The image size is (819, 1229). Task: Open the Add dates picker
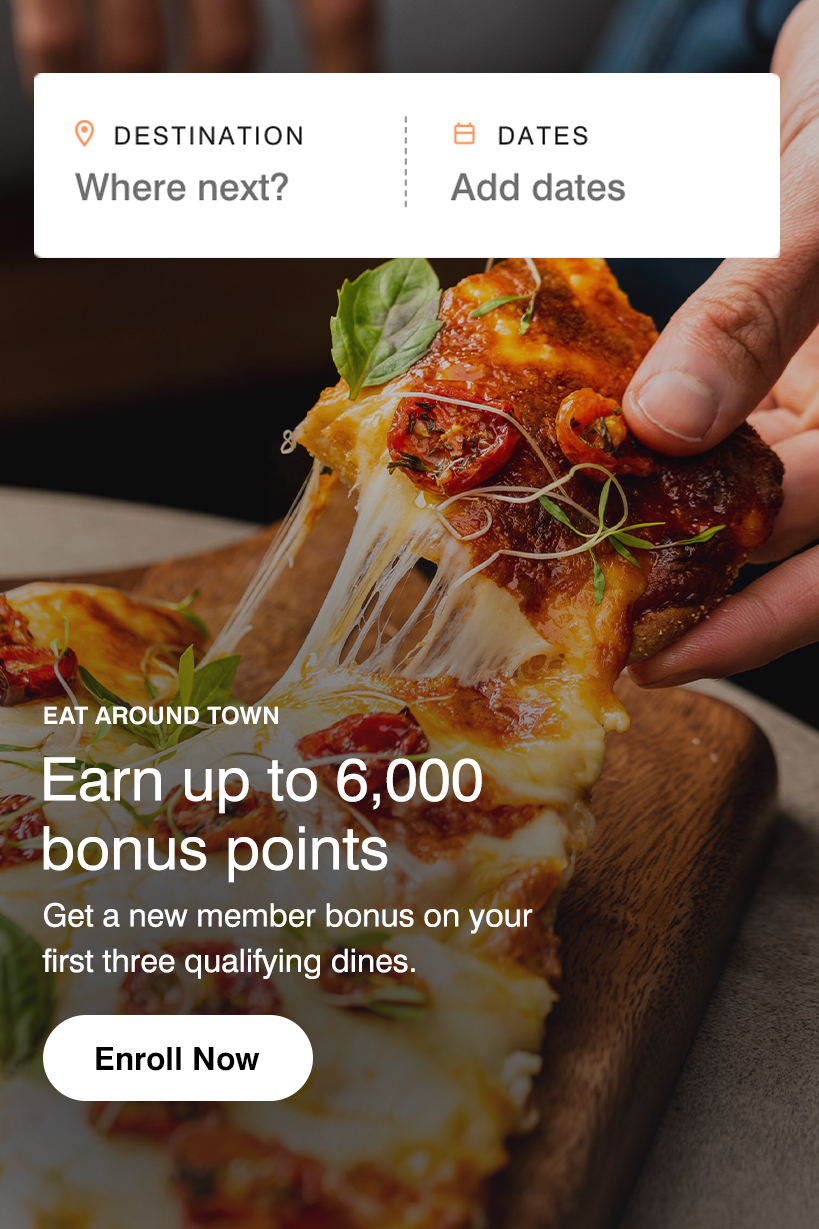538,187
